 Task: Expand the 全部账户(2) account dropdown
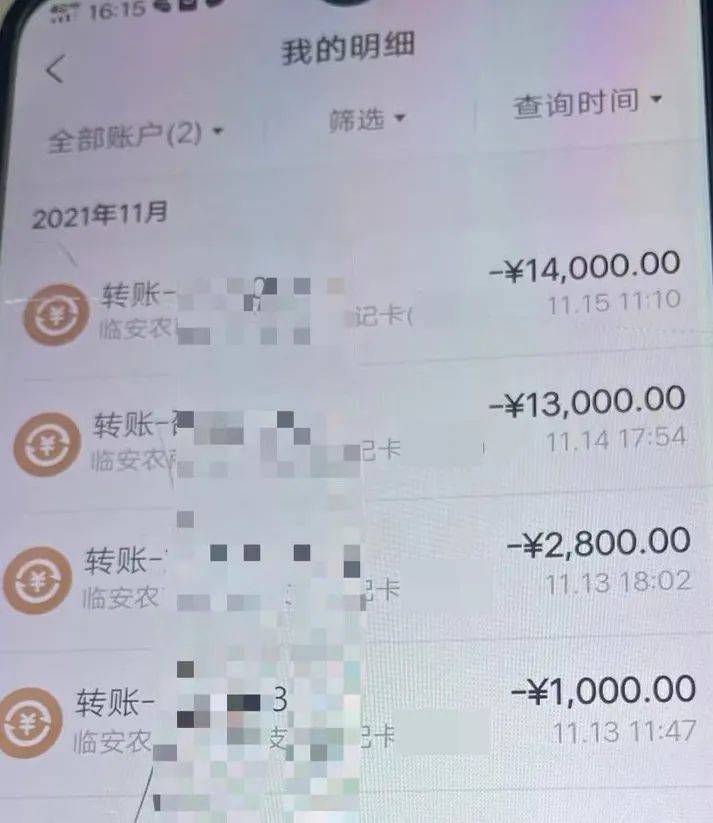(134, 135)
